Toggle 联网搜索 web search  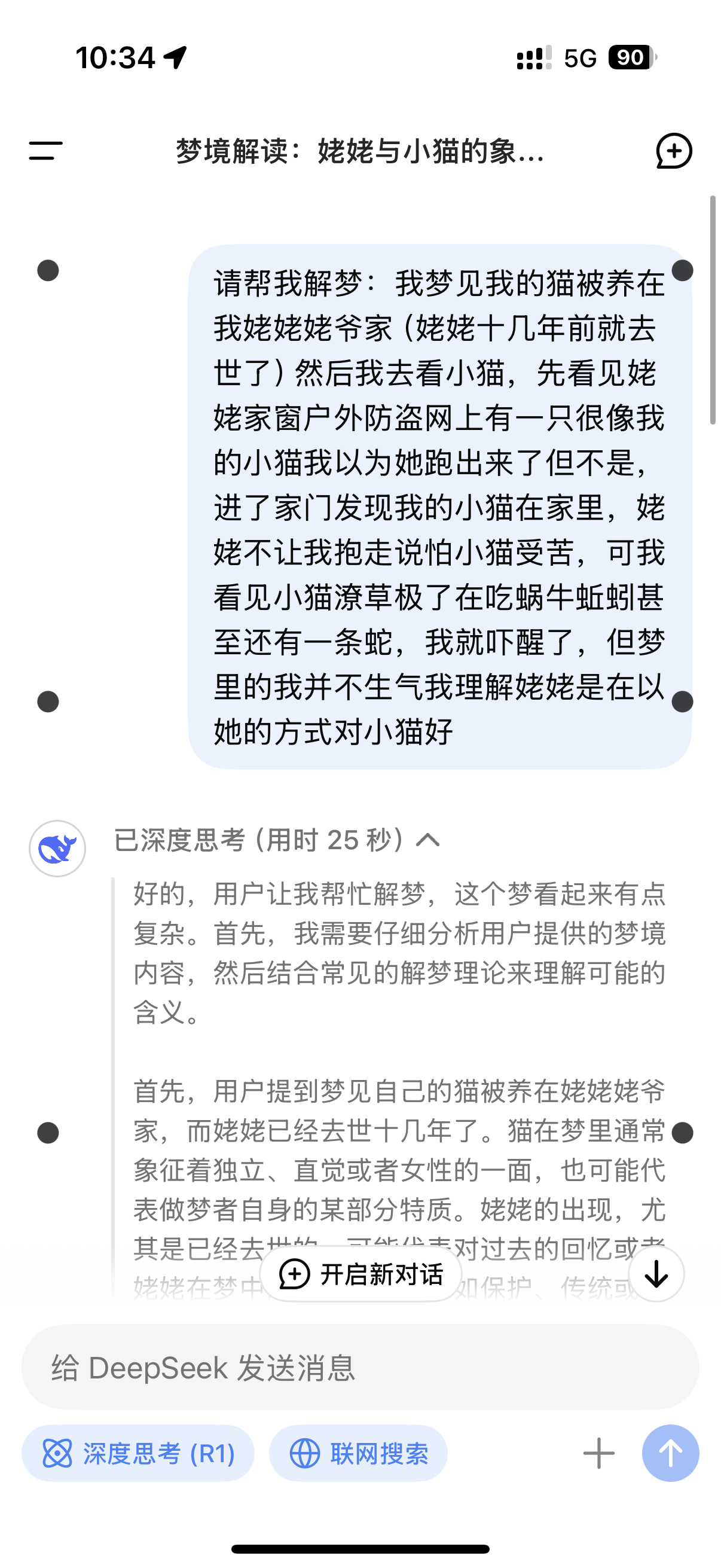point(358,1454)
